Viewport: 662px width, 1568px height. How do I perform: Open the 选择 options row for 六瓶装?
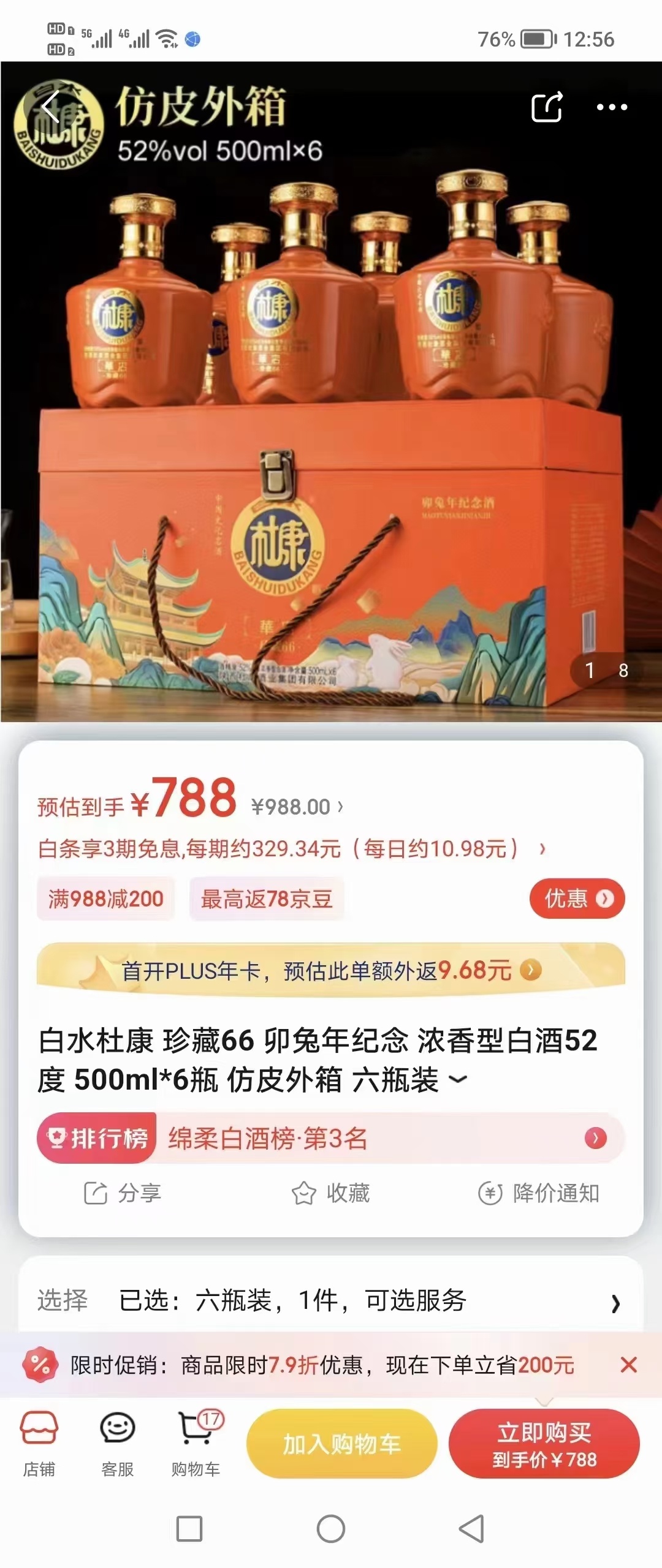coord(331,1300)
